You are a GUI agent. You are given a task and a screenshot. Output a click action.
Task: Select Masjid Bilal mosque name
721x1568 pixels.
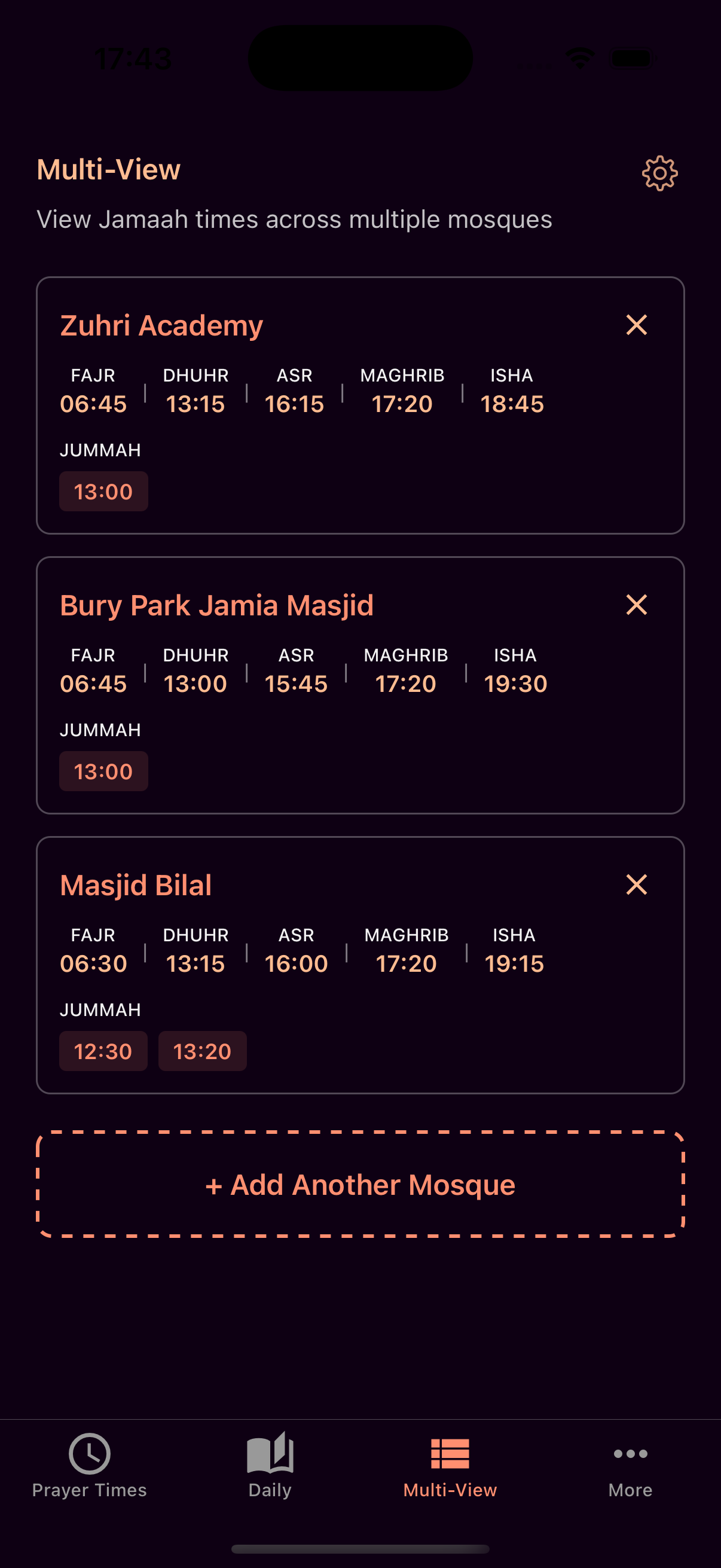coord(135,885)
